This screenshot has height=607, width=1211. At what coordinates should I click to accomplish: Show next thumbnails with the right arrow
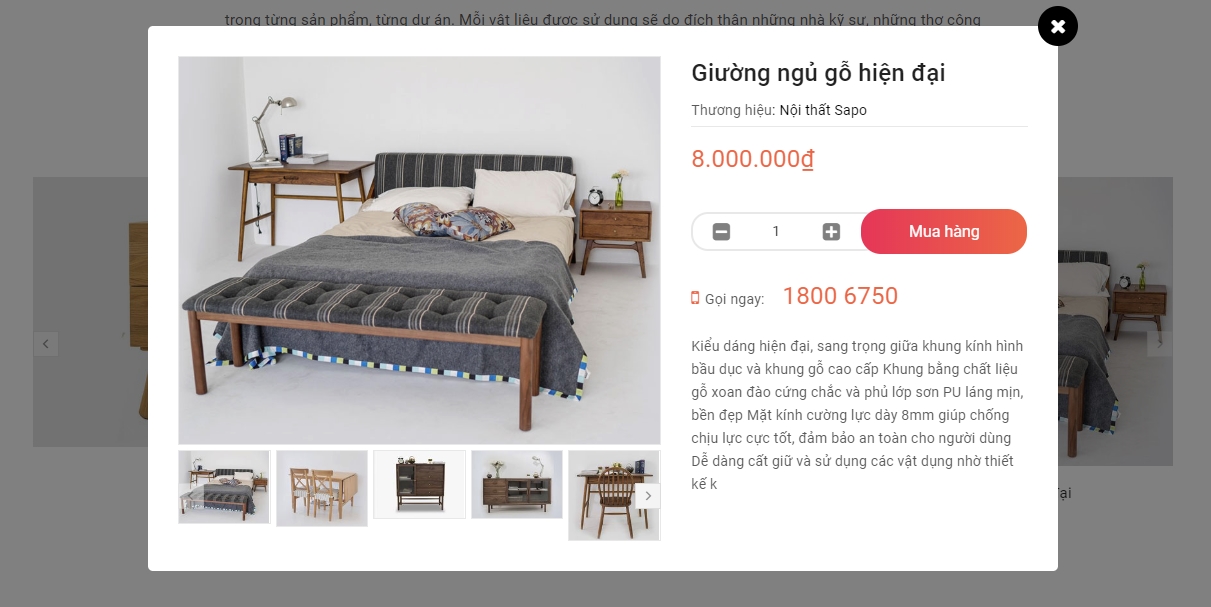pyautogui.click(x=648, y=495)
